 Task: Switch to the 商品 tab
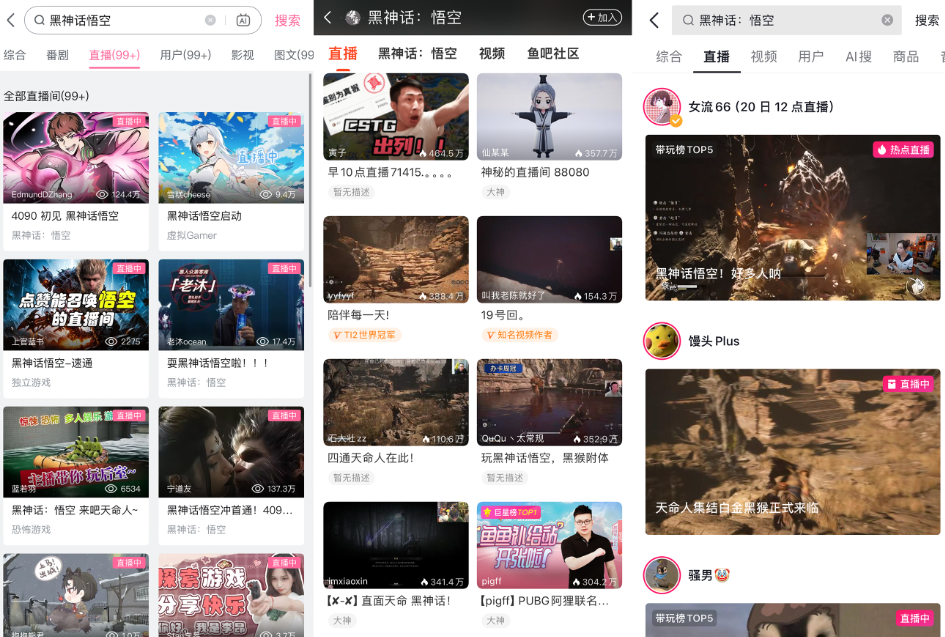(906, 56)
